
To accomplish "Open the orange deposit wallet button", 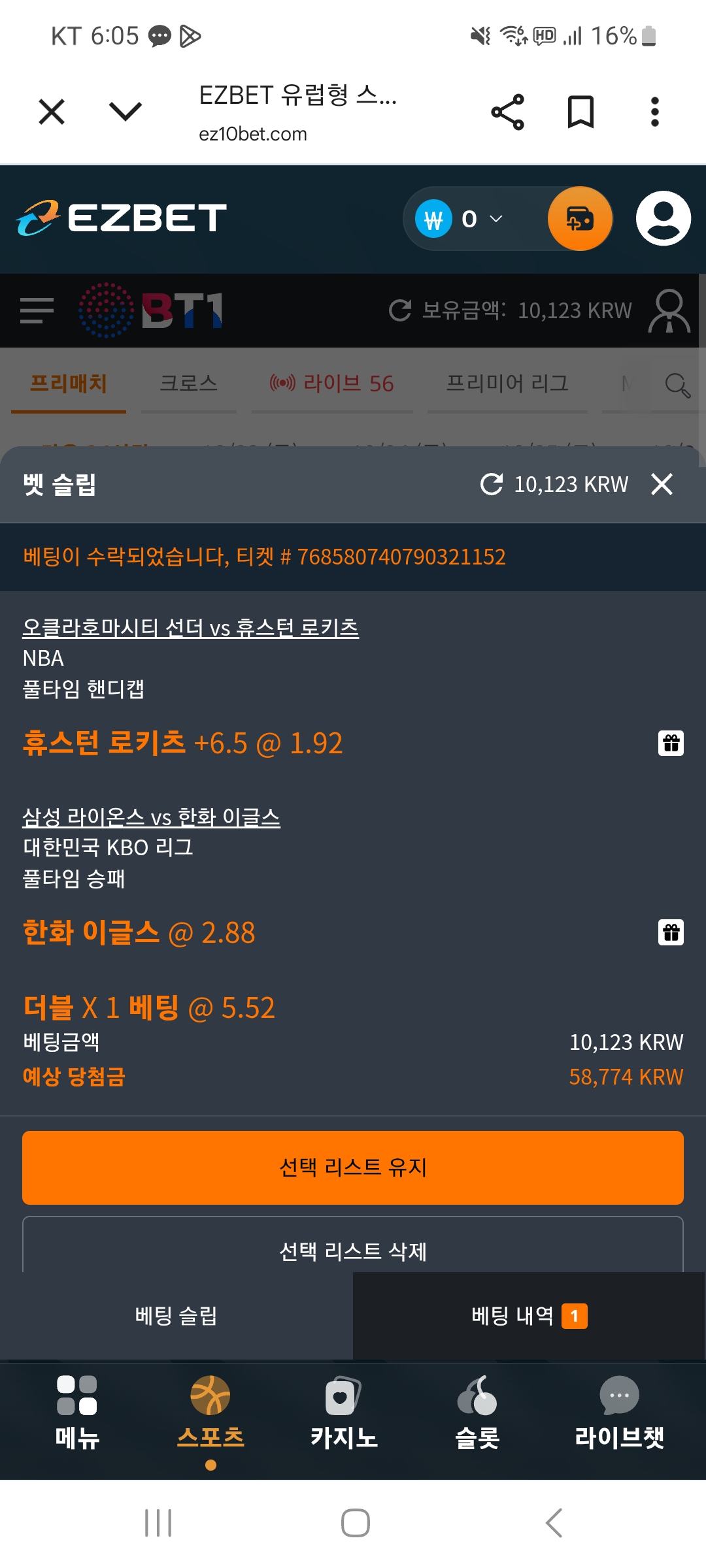I will tap(580, 219).
